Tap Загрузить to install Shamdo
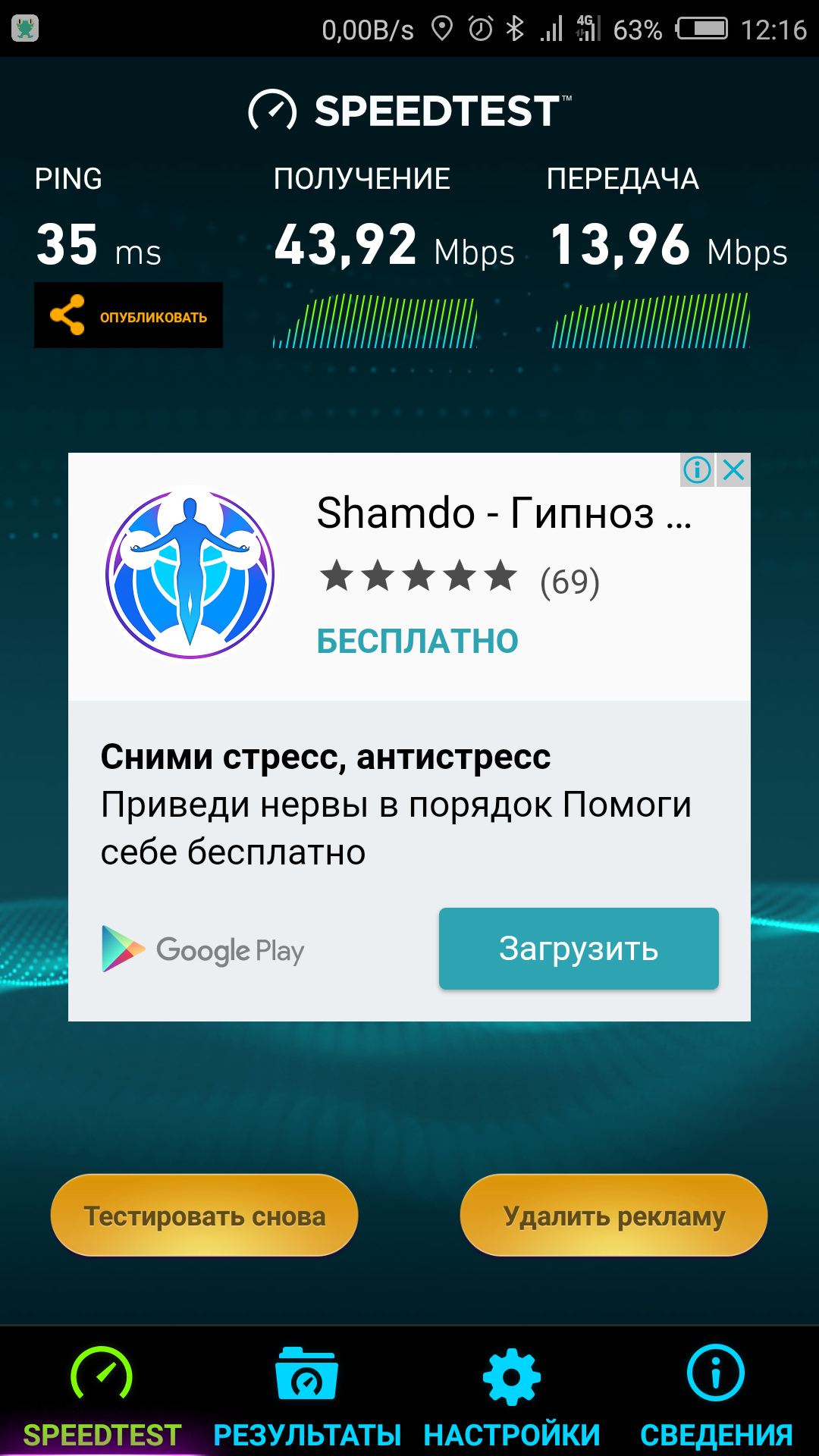 pyautogui.click(x=578, y=949)
